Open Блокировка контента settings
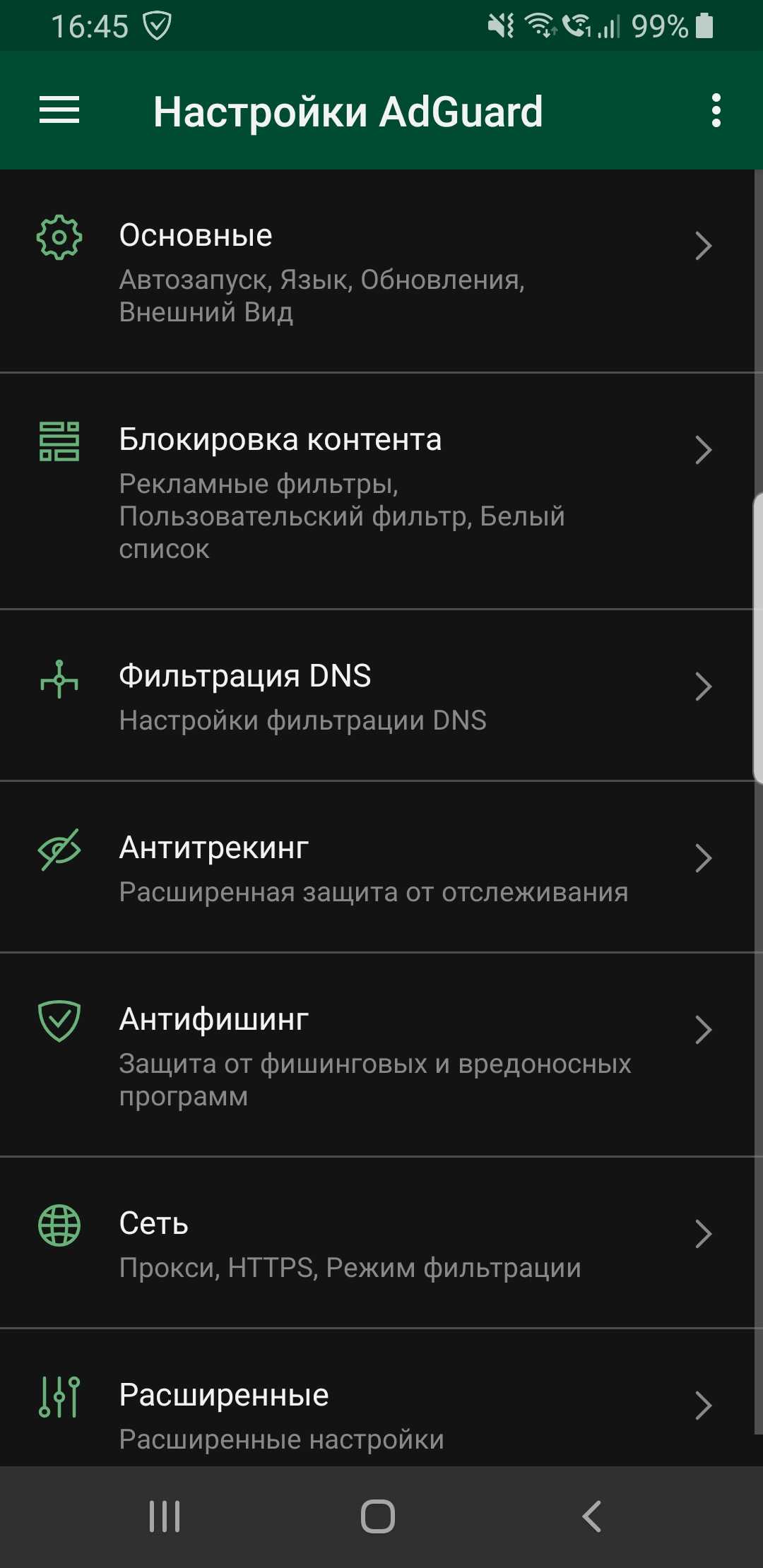This screenshot has height=1568, width=763. [x=377, y=492]
